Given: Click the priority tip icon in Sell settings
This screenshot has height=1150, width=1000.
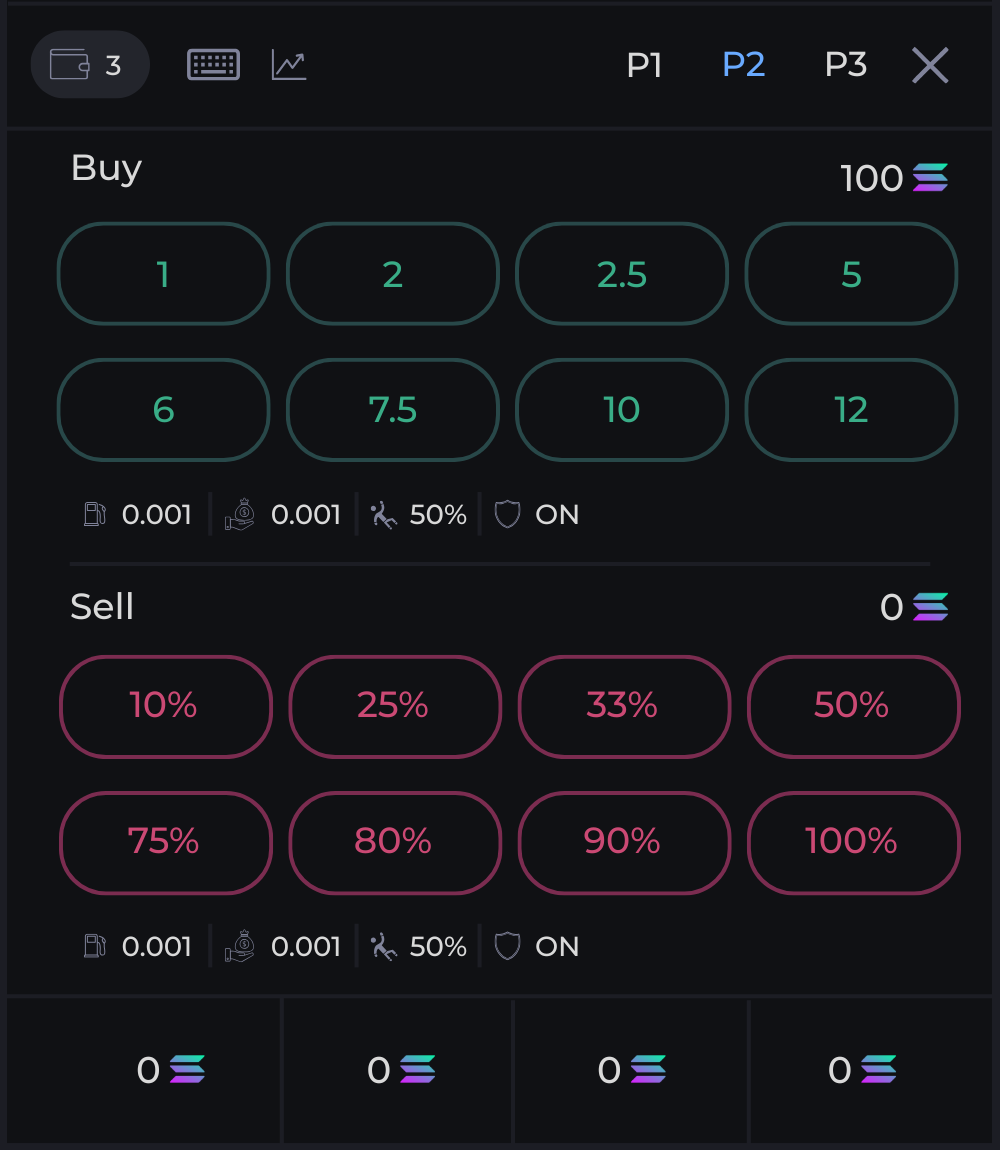Looking at the screenshot, I should [x=238, y=946].
